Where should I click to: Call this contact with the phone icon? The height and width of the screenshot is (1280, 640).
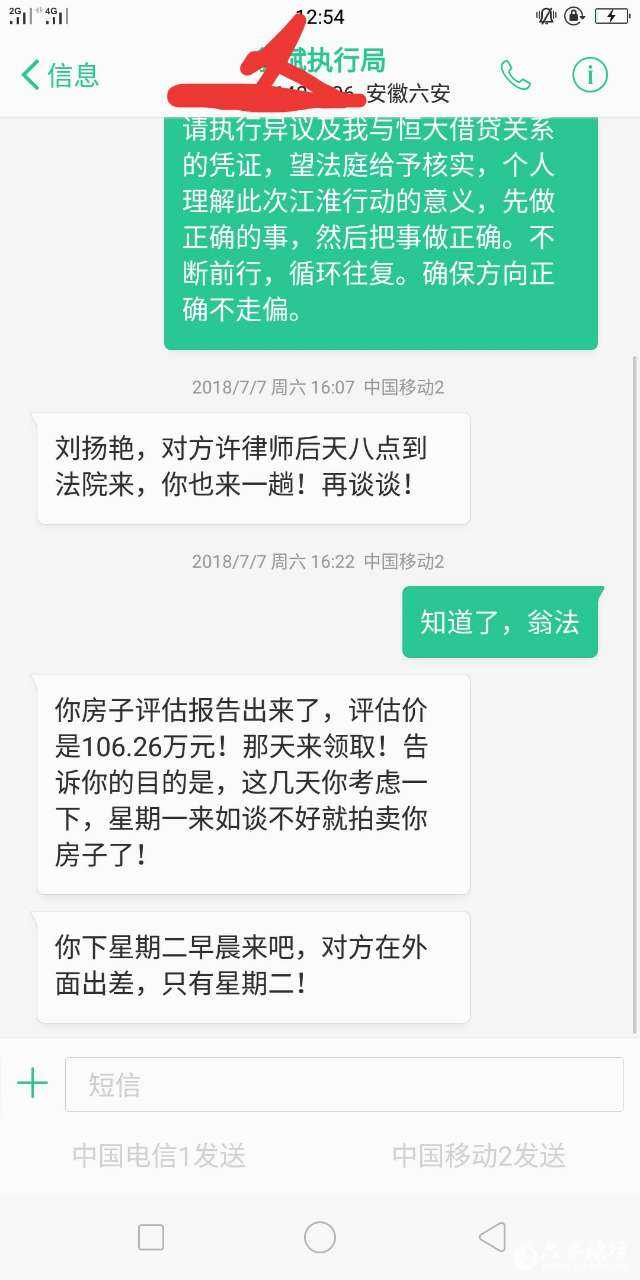[515, 75]
